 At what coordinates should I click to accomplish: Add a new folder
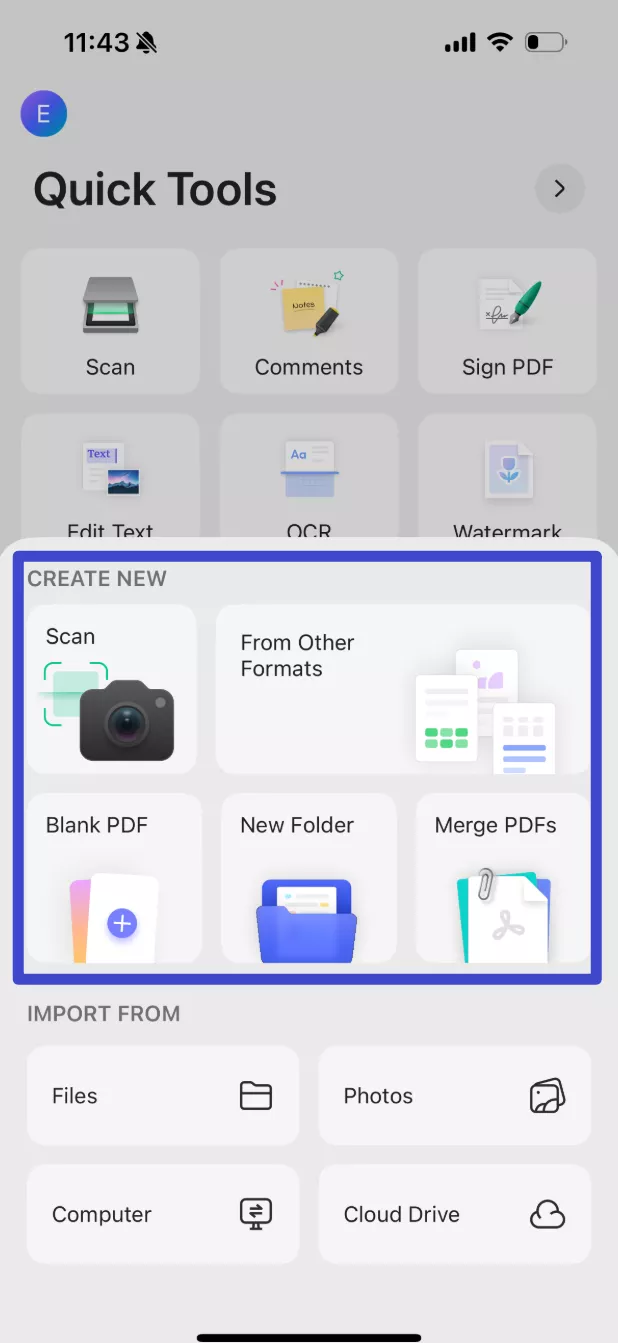coord(308,877)
